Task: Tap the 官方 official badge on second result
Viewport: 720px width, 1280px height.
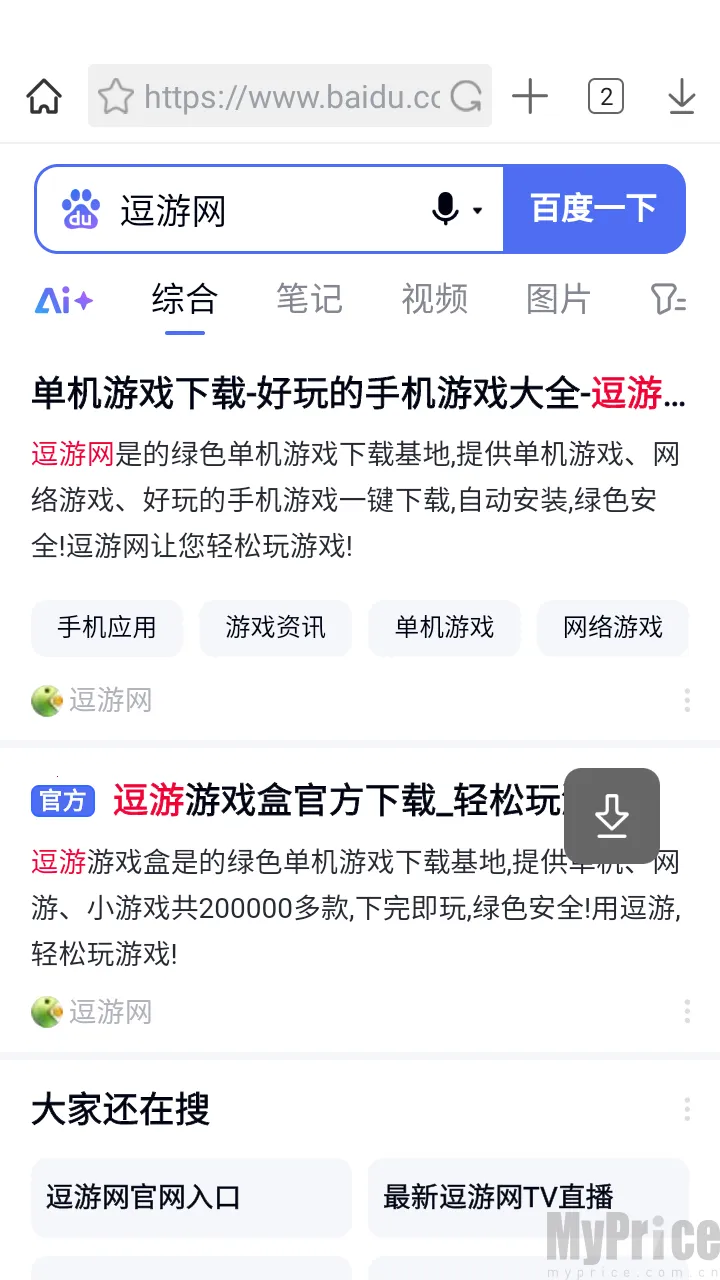Action: tap(62, 801)
